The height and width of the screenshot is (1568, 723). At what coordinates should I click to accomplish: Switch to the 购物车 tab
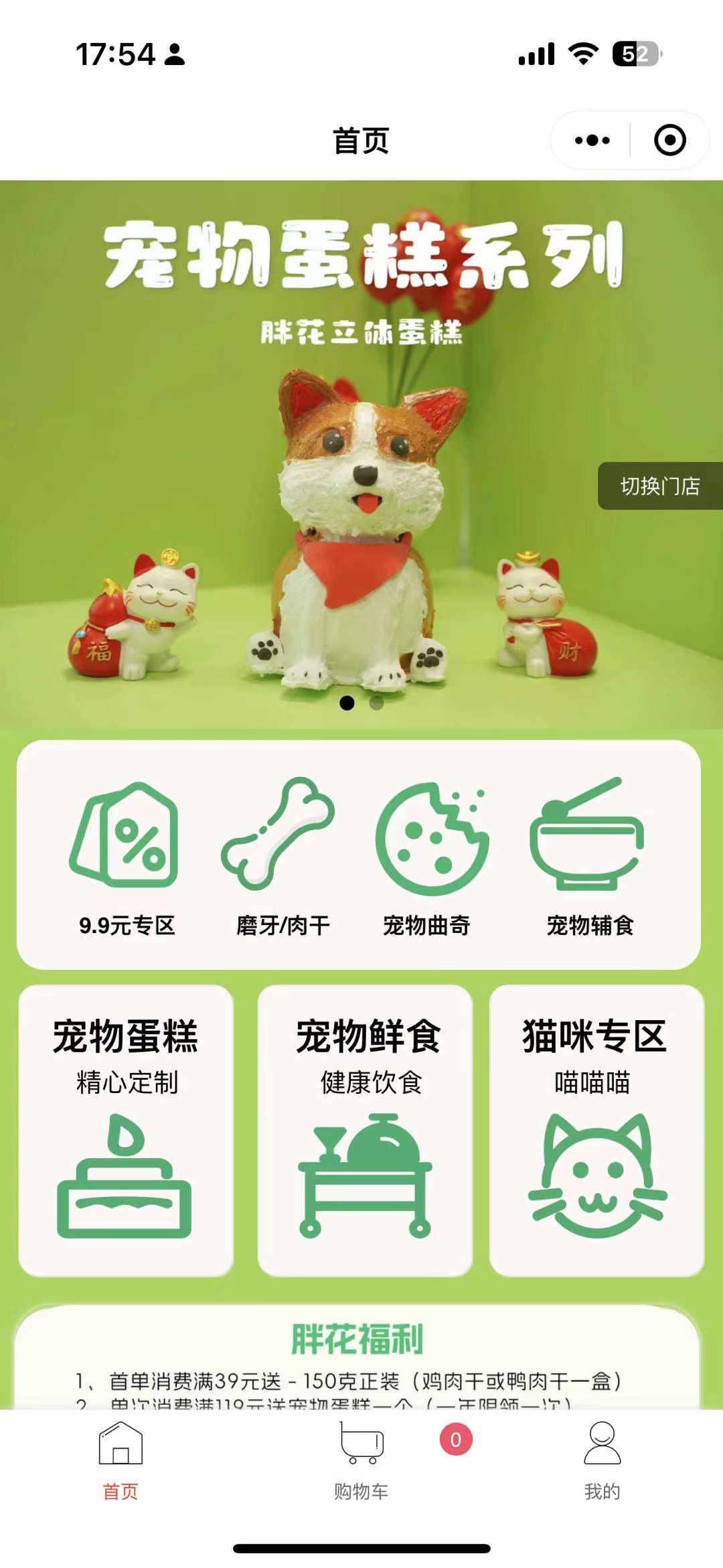(x=361, y=1460)
